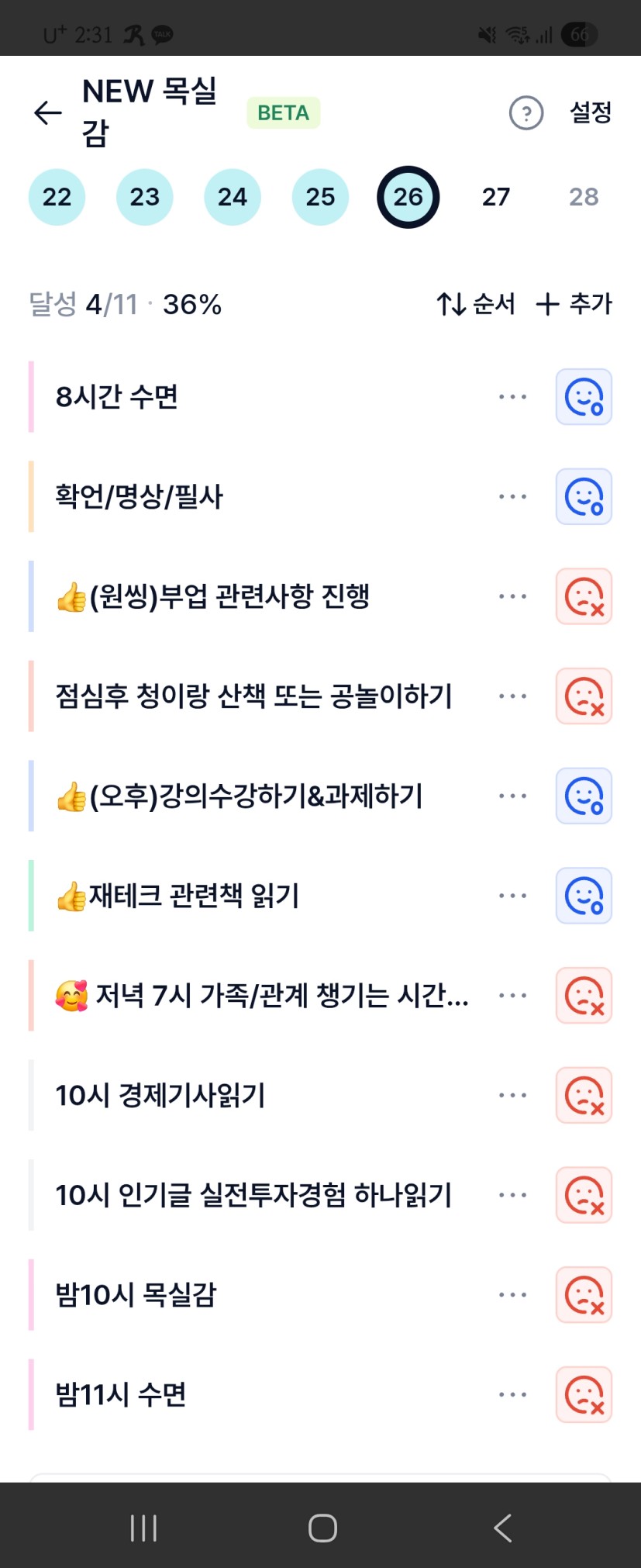The width and height of the screenshot is (641, 1568).
Task: Add a new goal with 추가
Action: tap(574, 304)
